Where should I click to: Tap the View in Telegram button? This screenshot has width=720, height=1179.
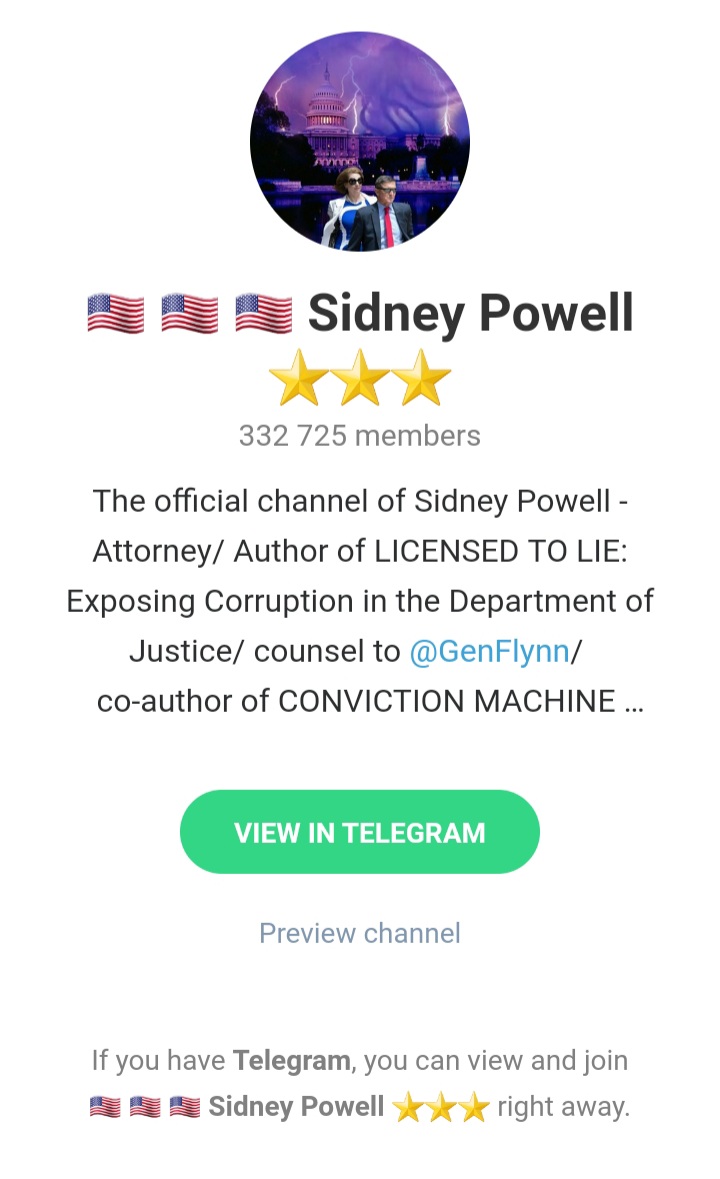coord(359,832)
